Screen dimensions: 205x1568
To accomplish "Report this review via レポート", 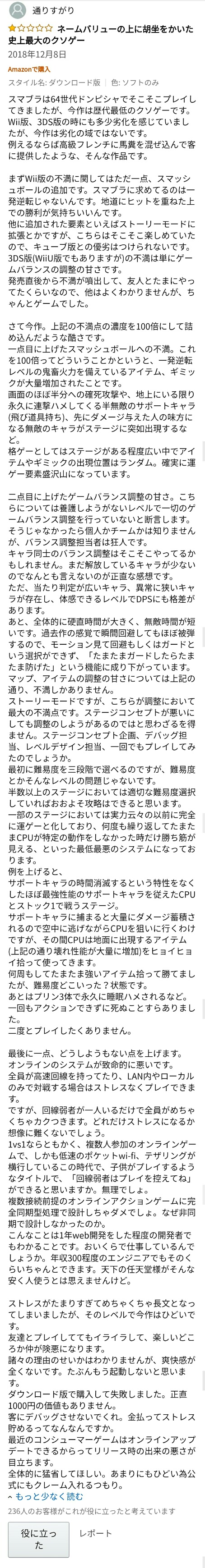I will [95, 1534].
